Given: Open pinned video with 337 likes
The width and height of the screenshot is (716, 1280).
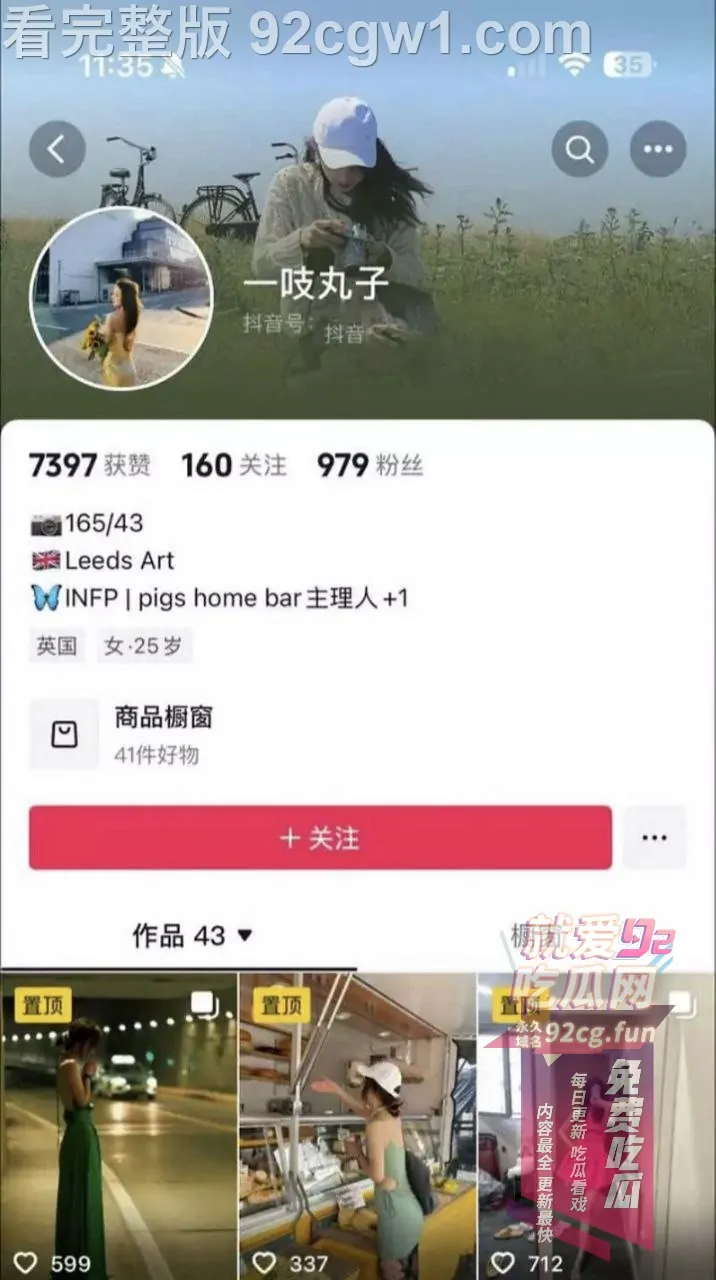Looking at the screenshot, I should [x=357, y=1125].
